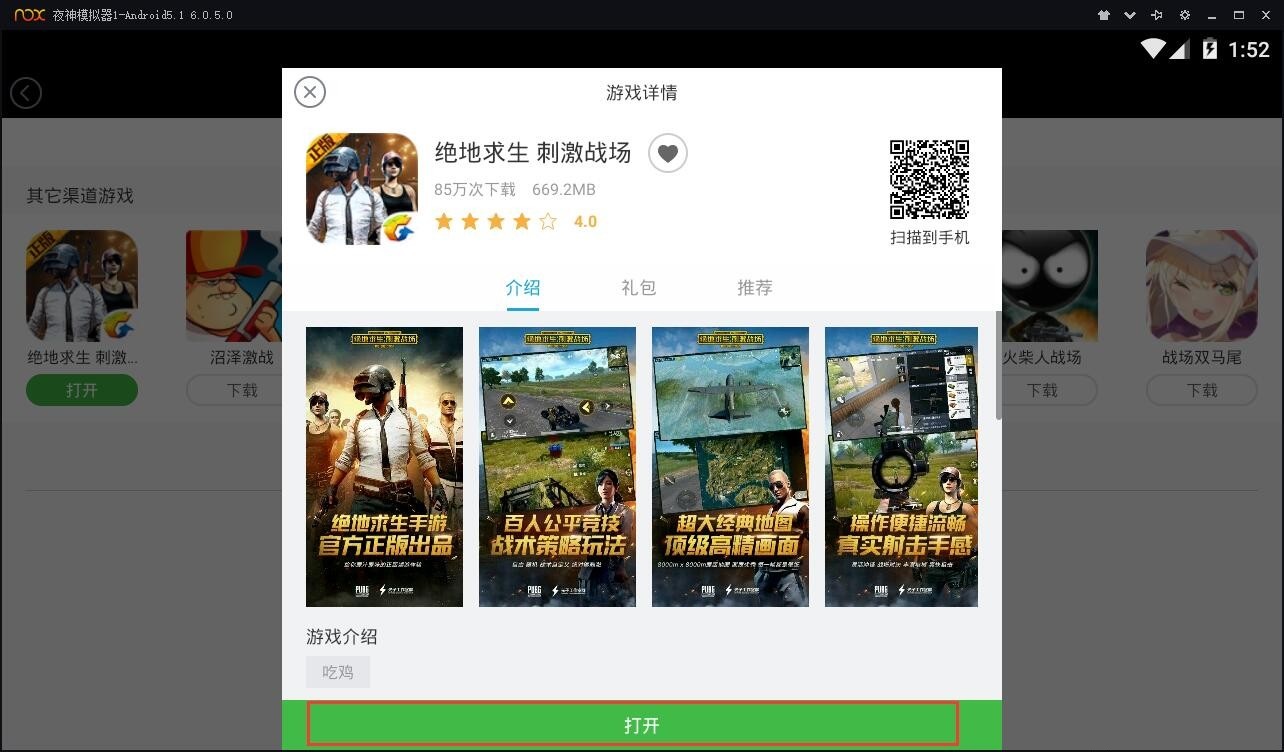Tap the green 打开 button at bottom

tap(632, 725)
